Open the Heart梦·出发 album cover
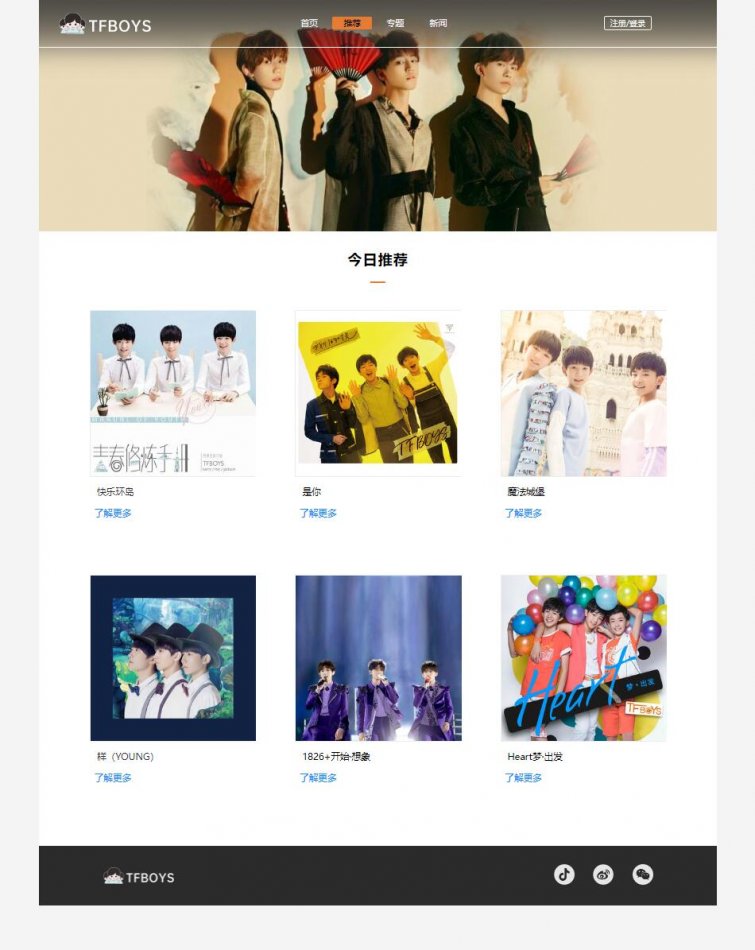The height and width of the screenshot is (950, 755). [x=583, y=658]
